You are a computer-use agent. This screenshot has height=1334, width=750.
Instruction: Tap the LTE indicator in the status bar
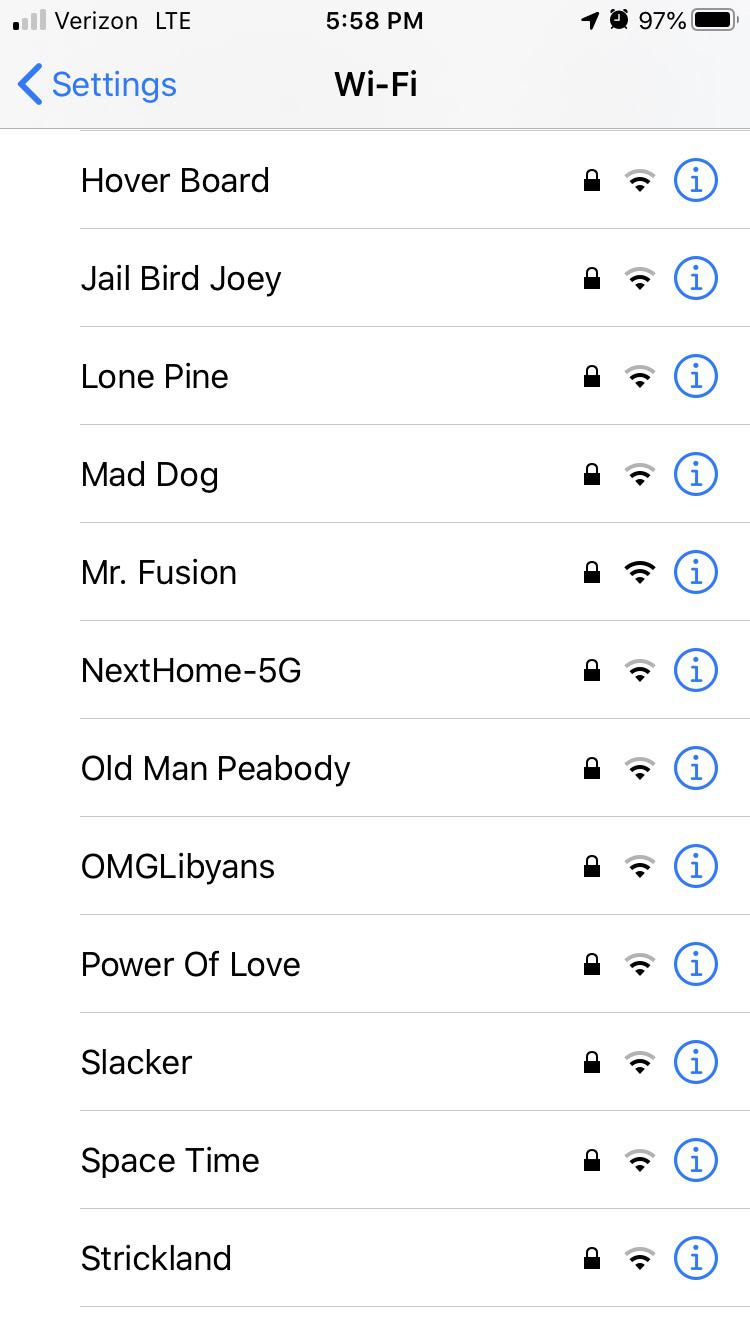coord(173,20)
